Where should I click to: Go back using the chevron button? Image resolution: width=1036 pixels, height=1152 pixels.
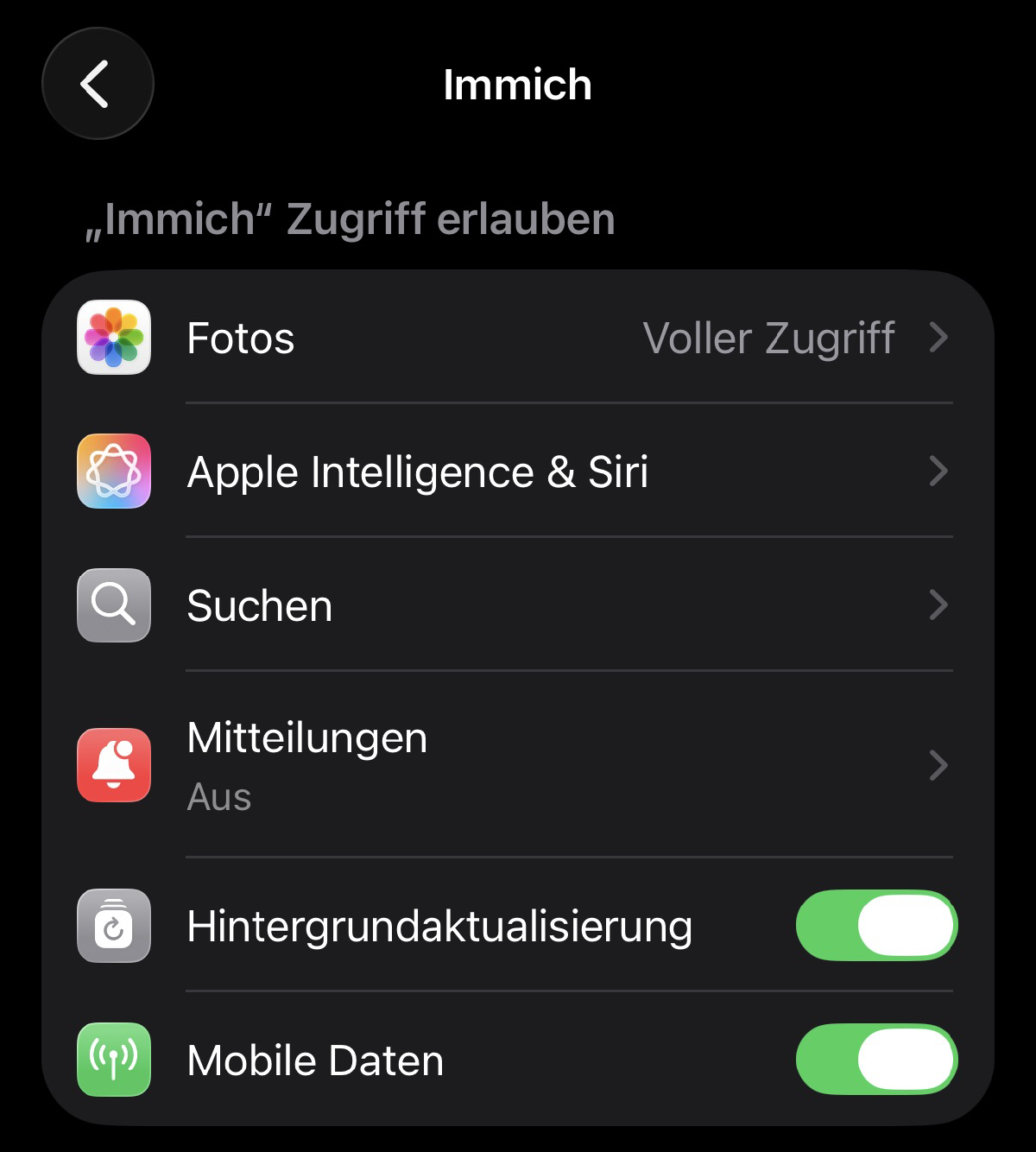tap(98, 82)
